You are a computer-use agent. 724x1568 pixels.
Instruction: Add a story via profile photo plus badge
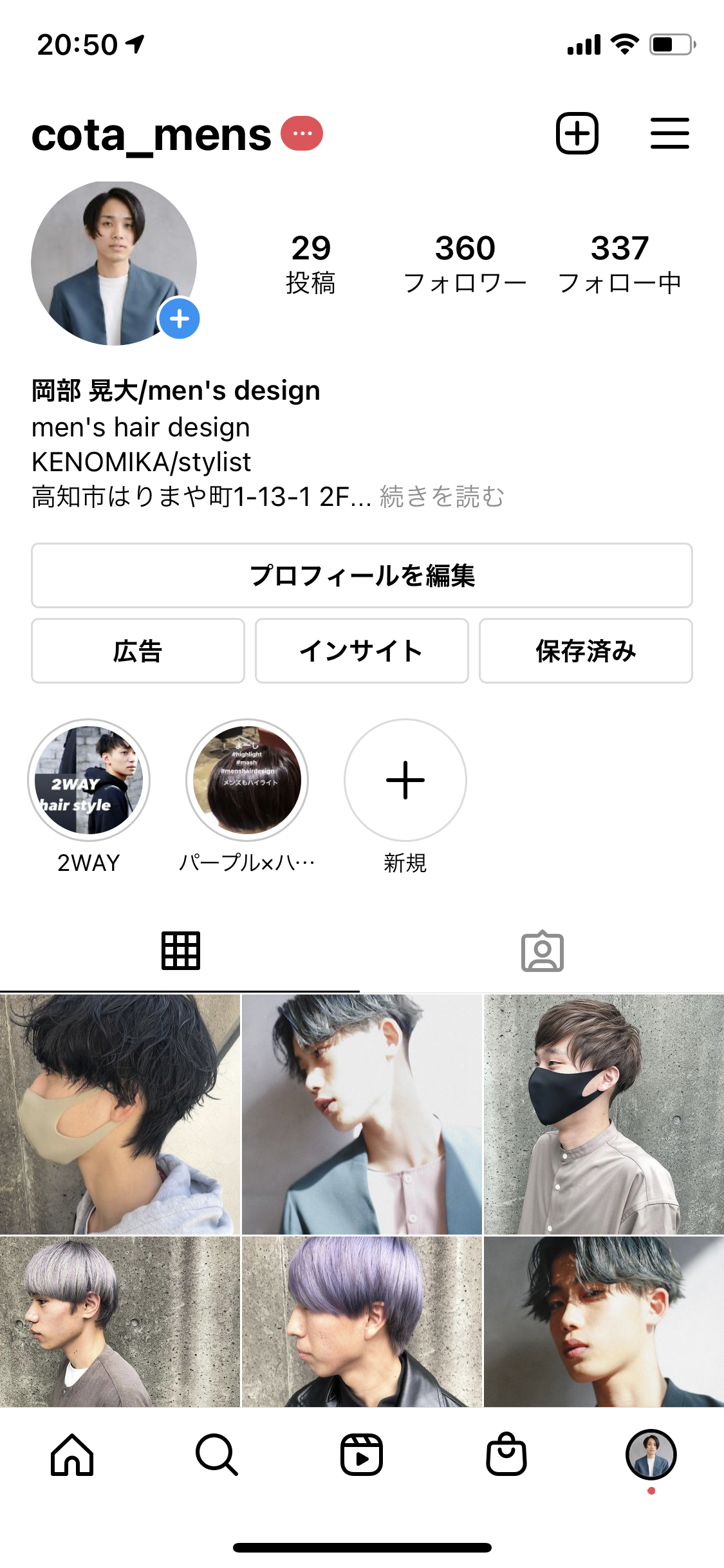pos(179,319)
